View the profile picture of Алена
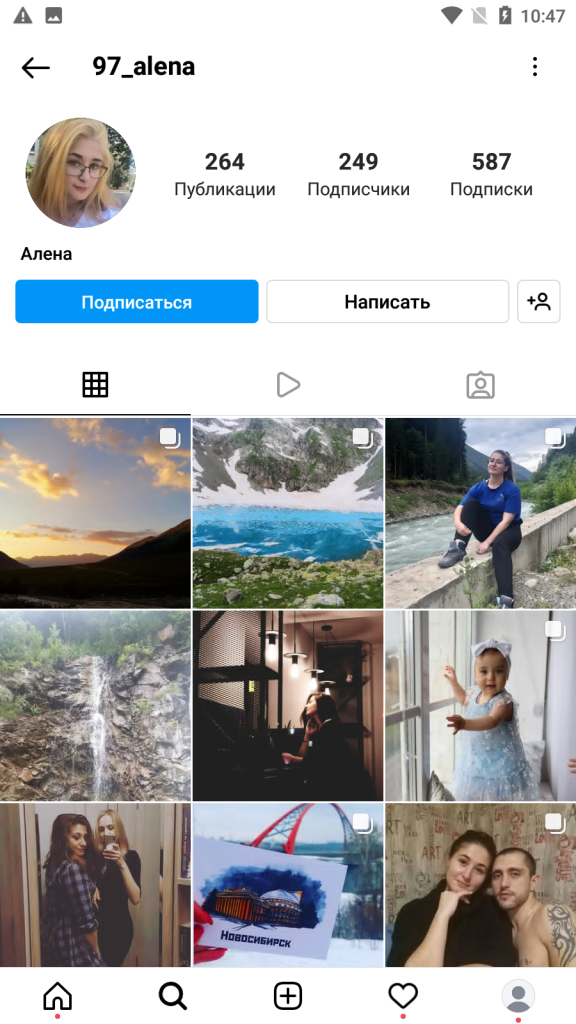576x1024 pixels. click(81, 173)
